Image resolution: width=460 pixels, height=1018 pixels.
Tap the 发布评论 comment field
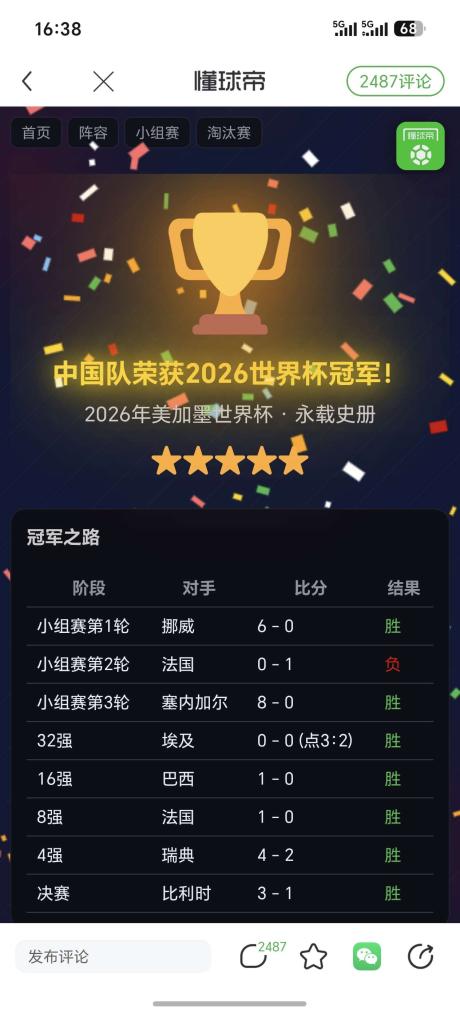pyautogui.click(x=113, y=956)
